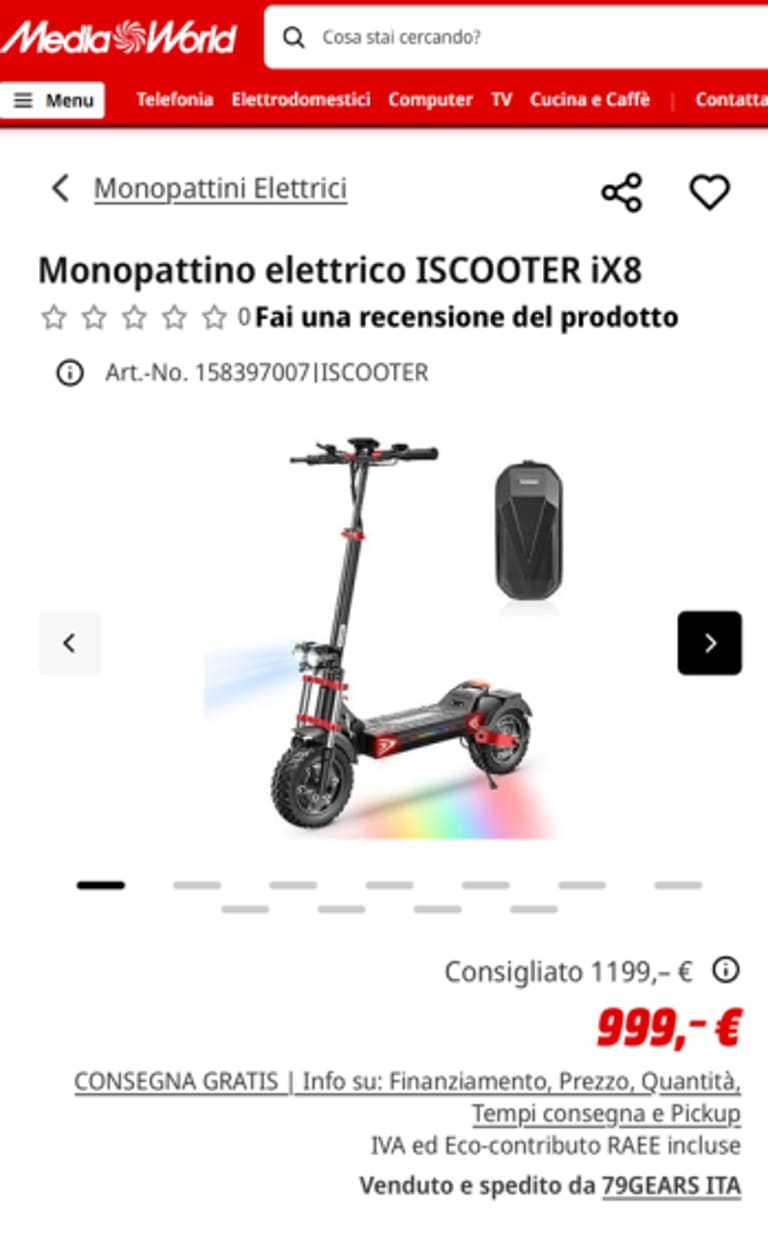The image size is (768, 1247).
Task: Go back with the arrow icon
Action: pos(61,188)
